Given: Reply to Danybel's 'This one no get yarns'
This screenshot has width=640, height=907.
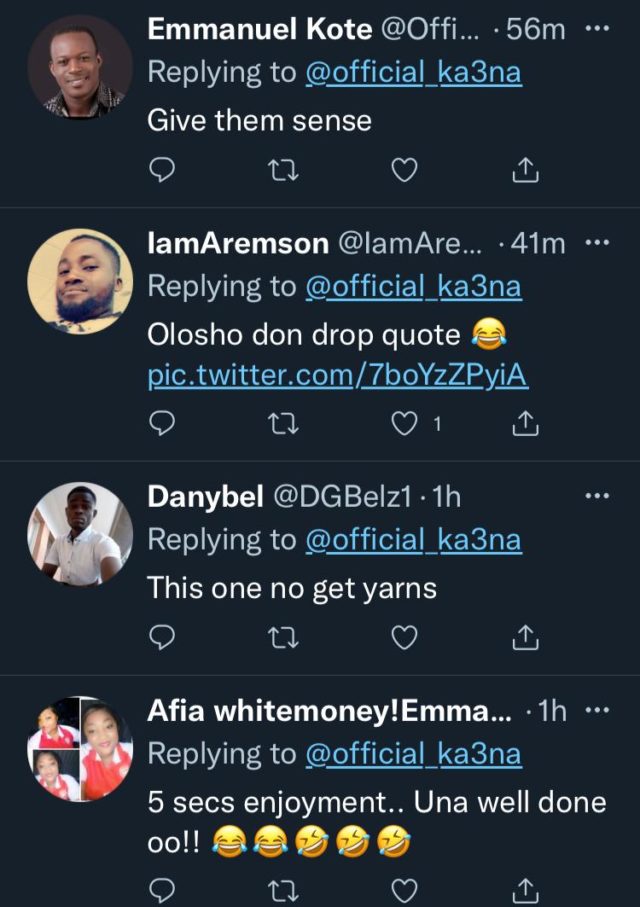Looking at the screenshot, I should (162, 635).
